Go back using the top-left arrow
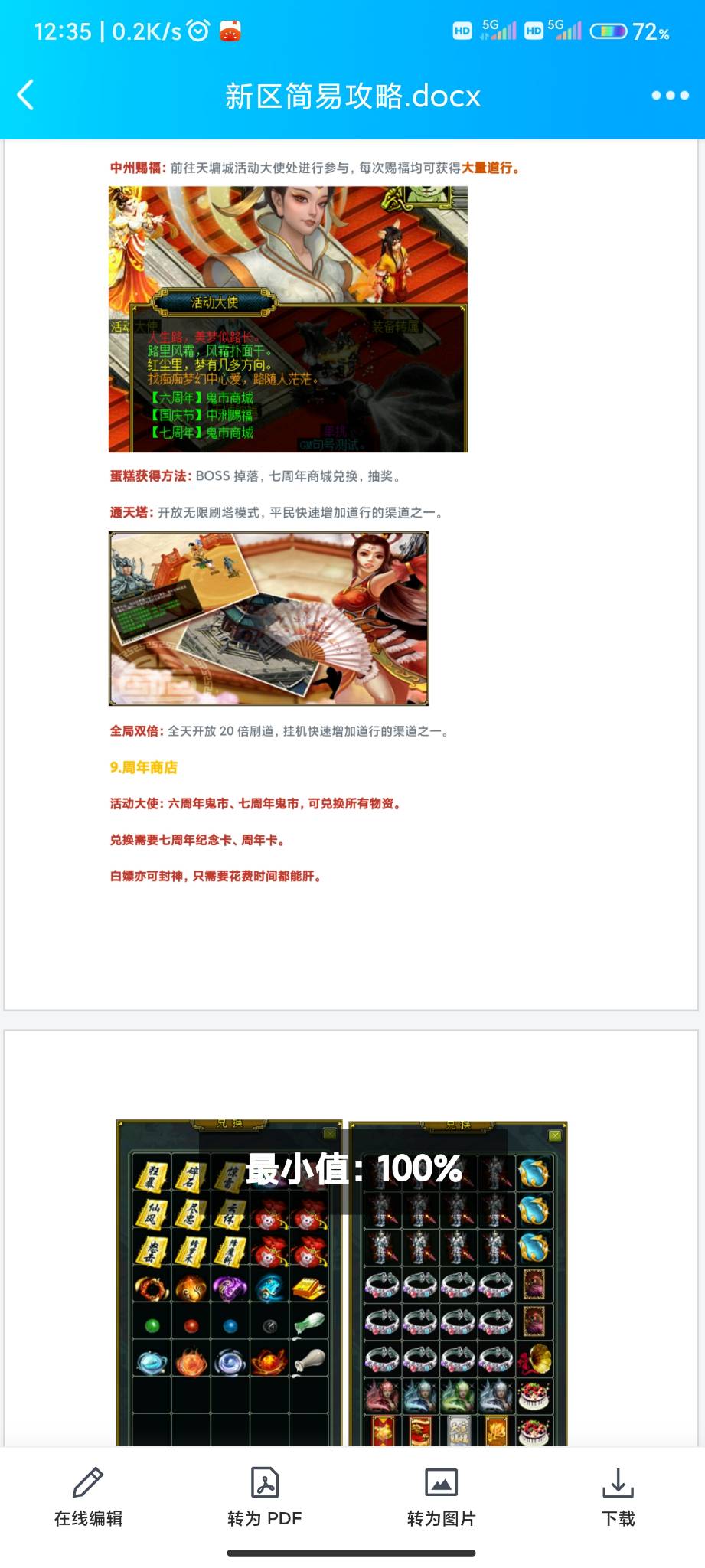This screenshot has height=1568, width=705. (25, 96)
